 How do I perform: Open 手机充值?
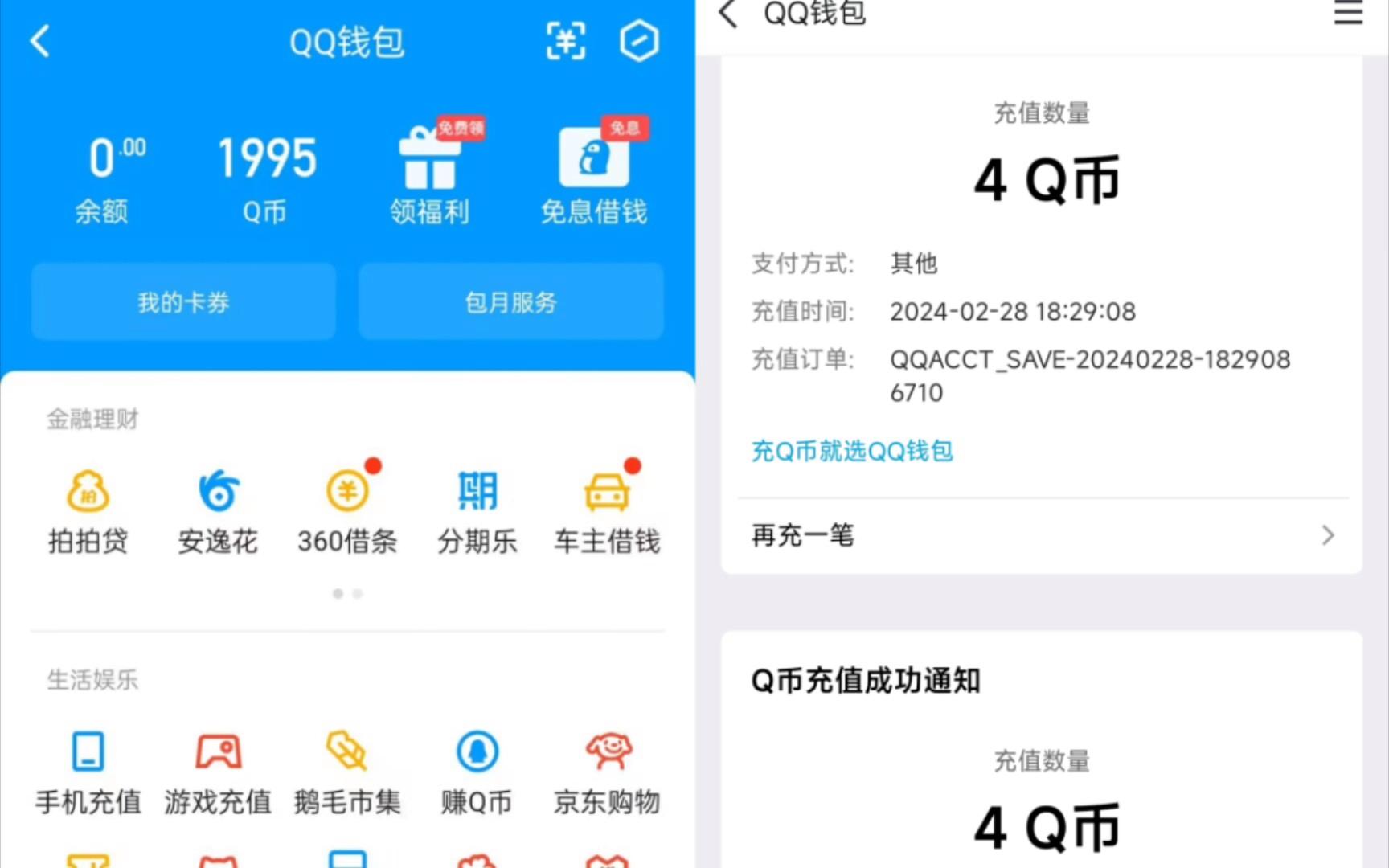(x=88, y=772)
